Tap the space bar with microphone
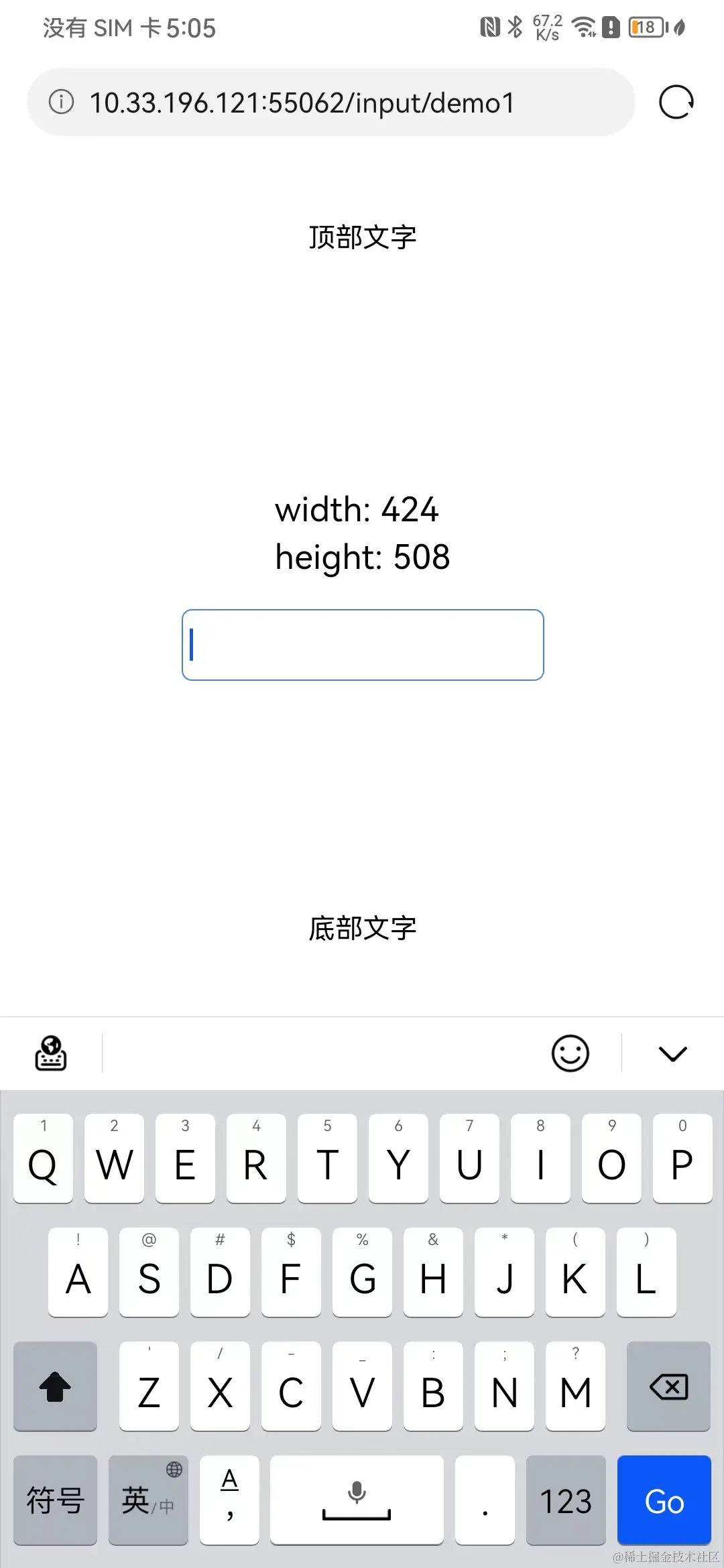 click(x=357, y=1500)
